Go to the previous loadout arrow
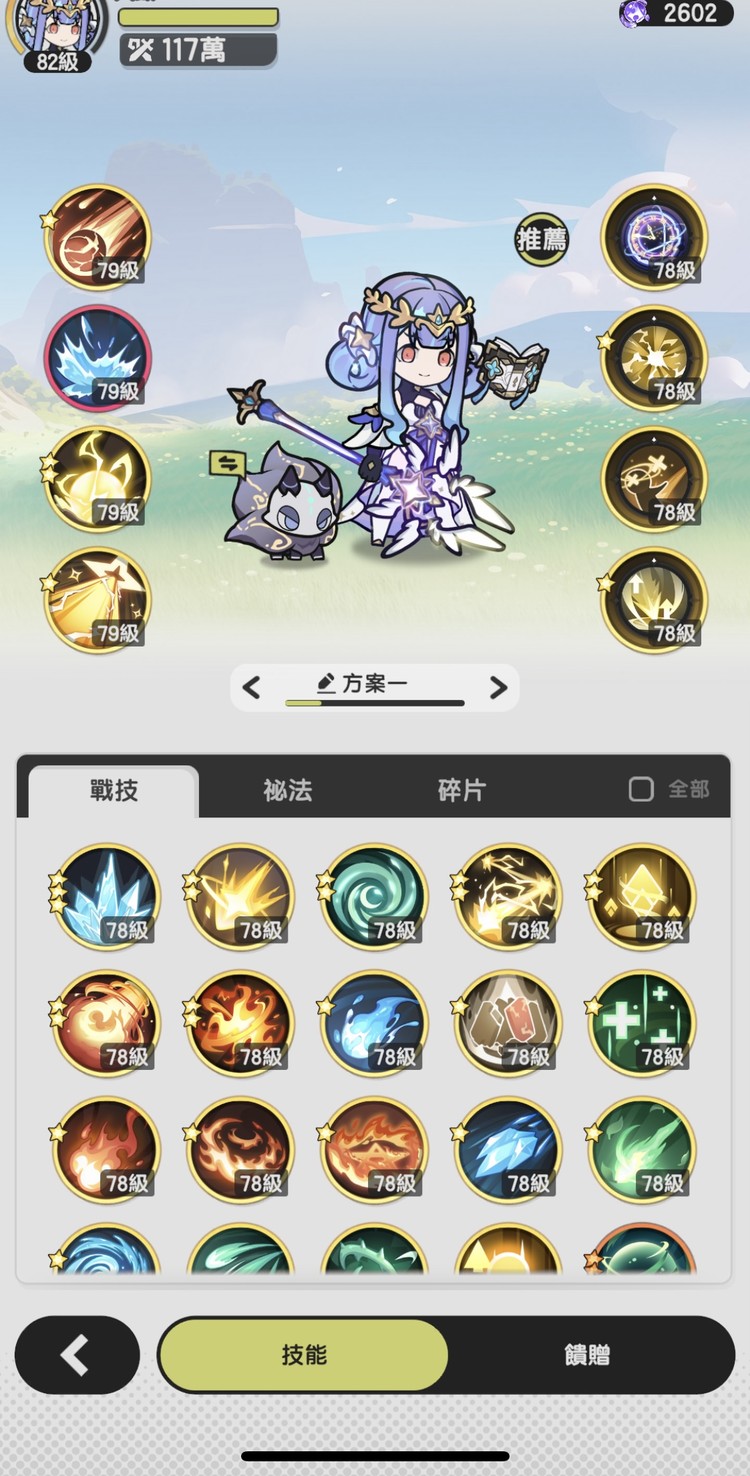This screenshot has height=1476, width=750. point(252,688)
